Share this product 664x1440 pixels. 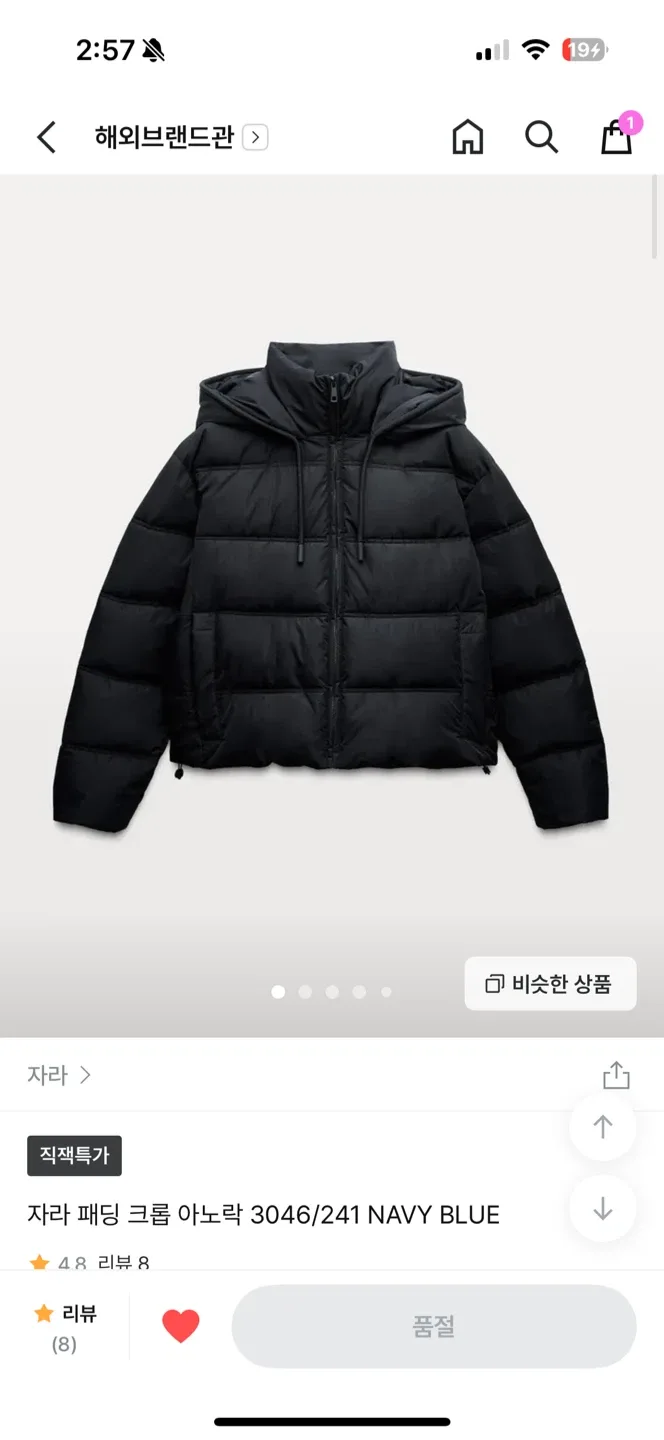click(x=616, y=1075)
